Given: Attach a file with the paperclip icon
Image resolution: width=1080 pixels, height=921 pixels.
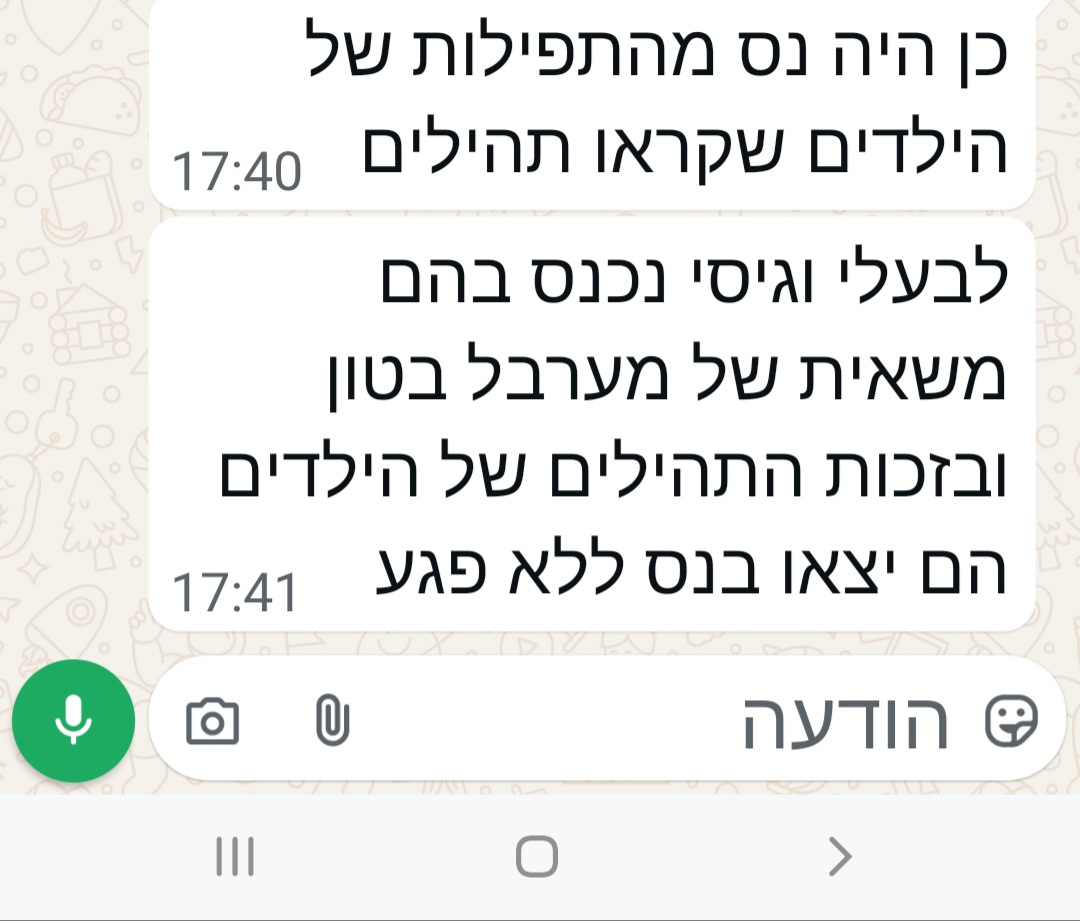Looking at the screenshot, I should (332, 720).
